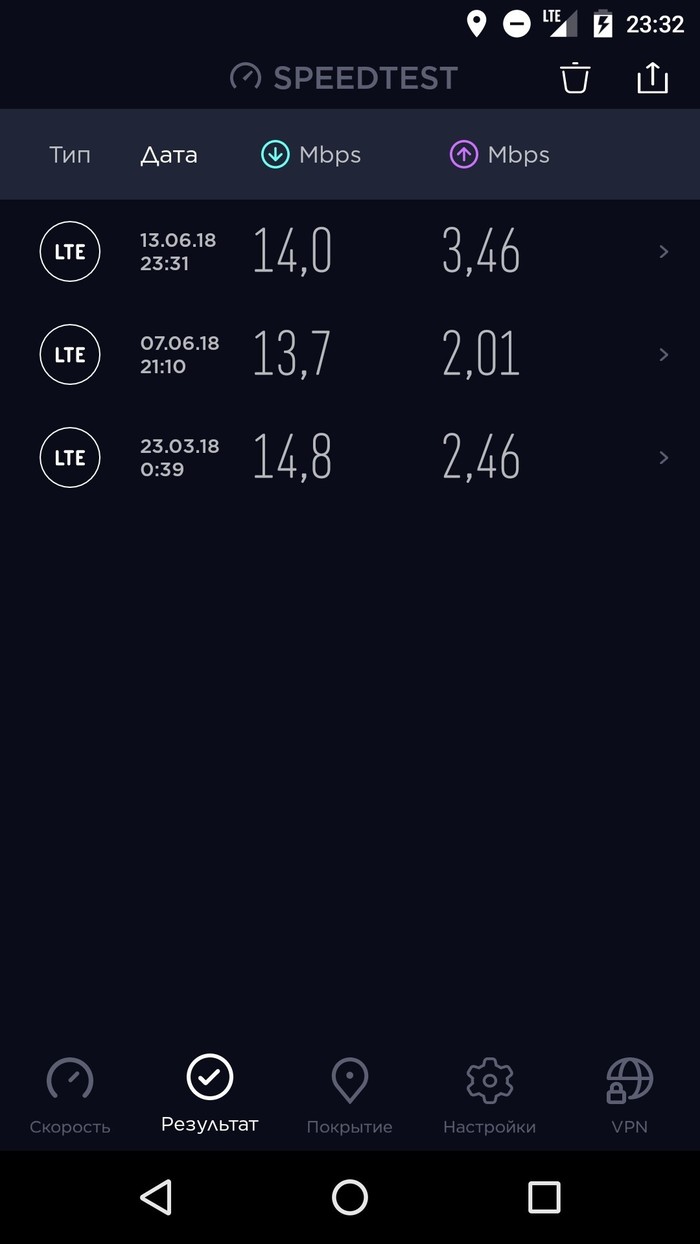Open the Настройки settings tab

pos(490,1095)
